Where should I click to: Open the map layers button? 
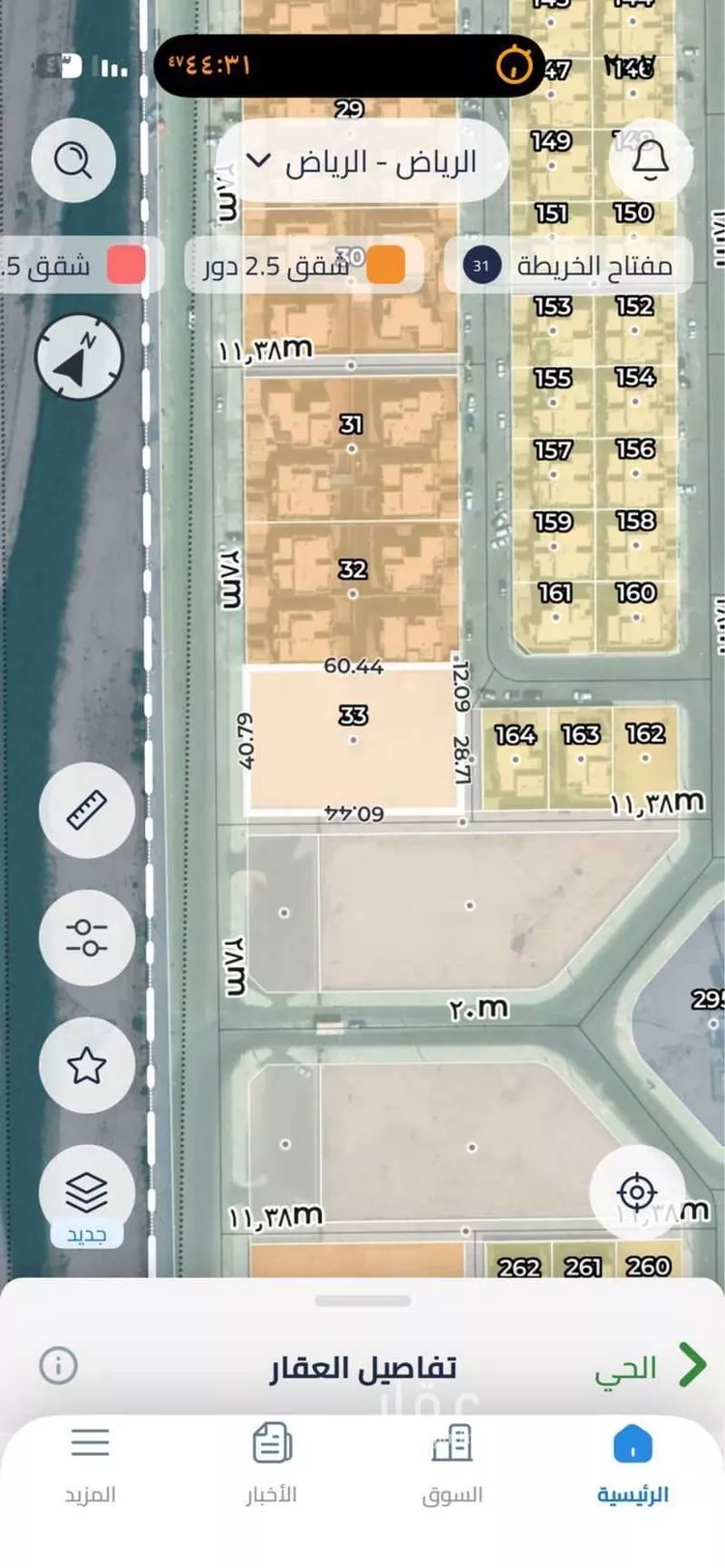[87, 1194]
